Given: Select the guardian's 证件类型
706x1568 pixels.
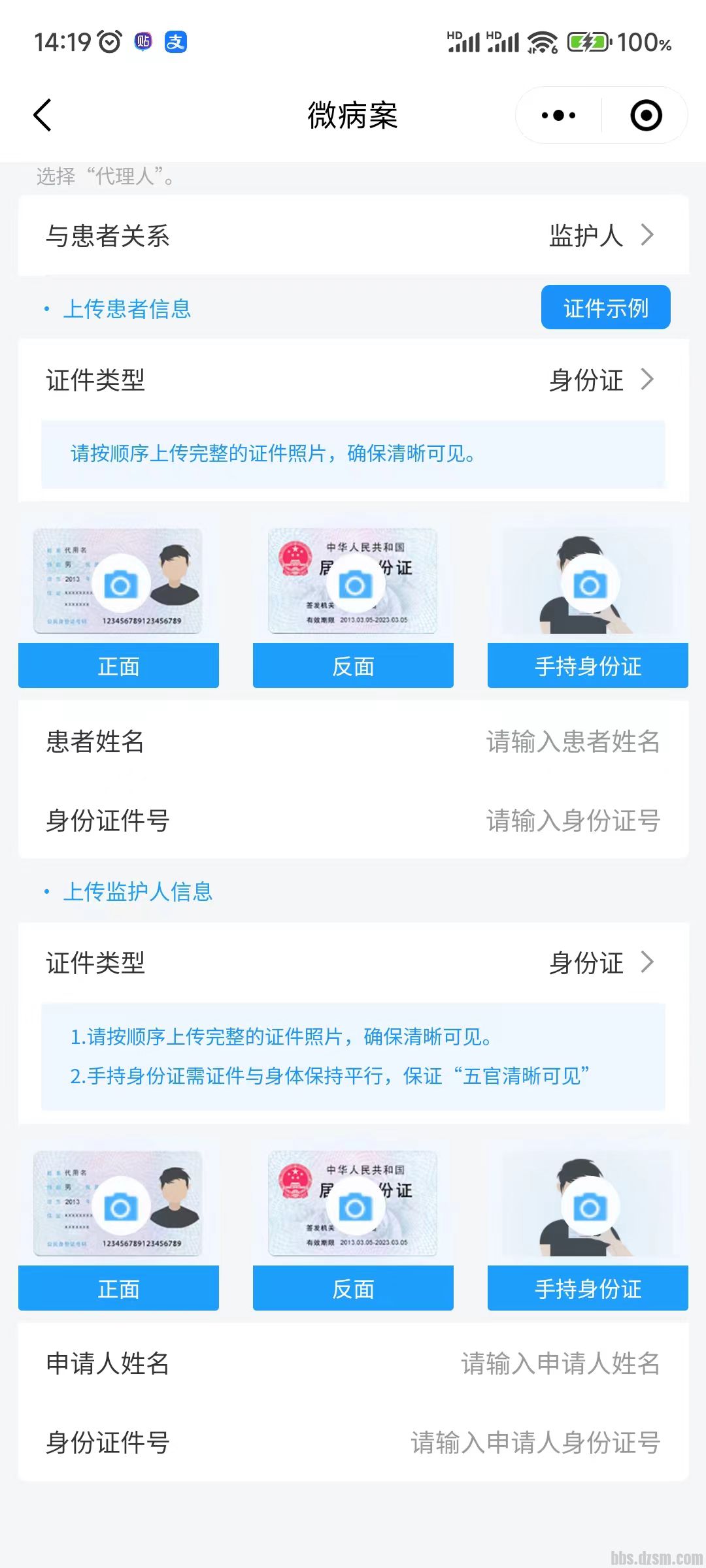Looking at the screenshot, I should [600, 962].
